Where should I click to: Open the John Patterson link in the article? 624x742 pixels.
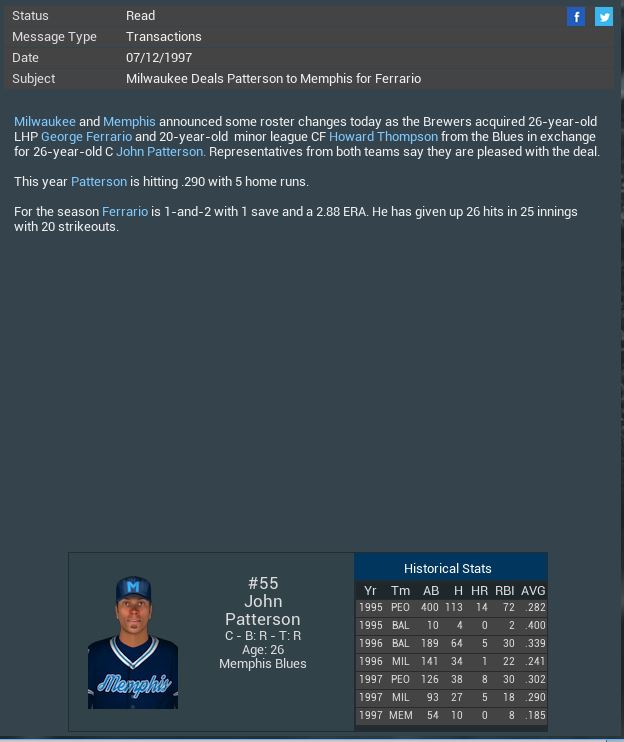pos(160,151)
